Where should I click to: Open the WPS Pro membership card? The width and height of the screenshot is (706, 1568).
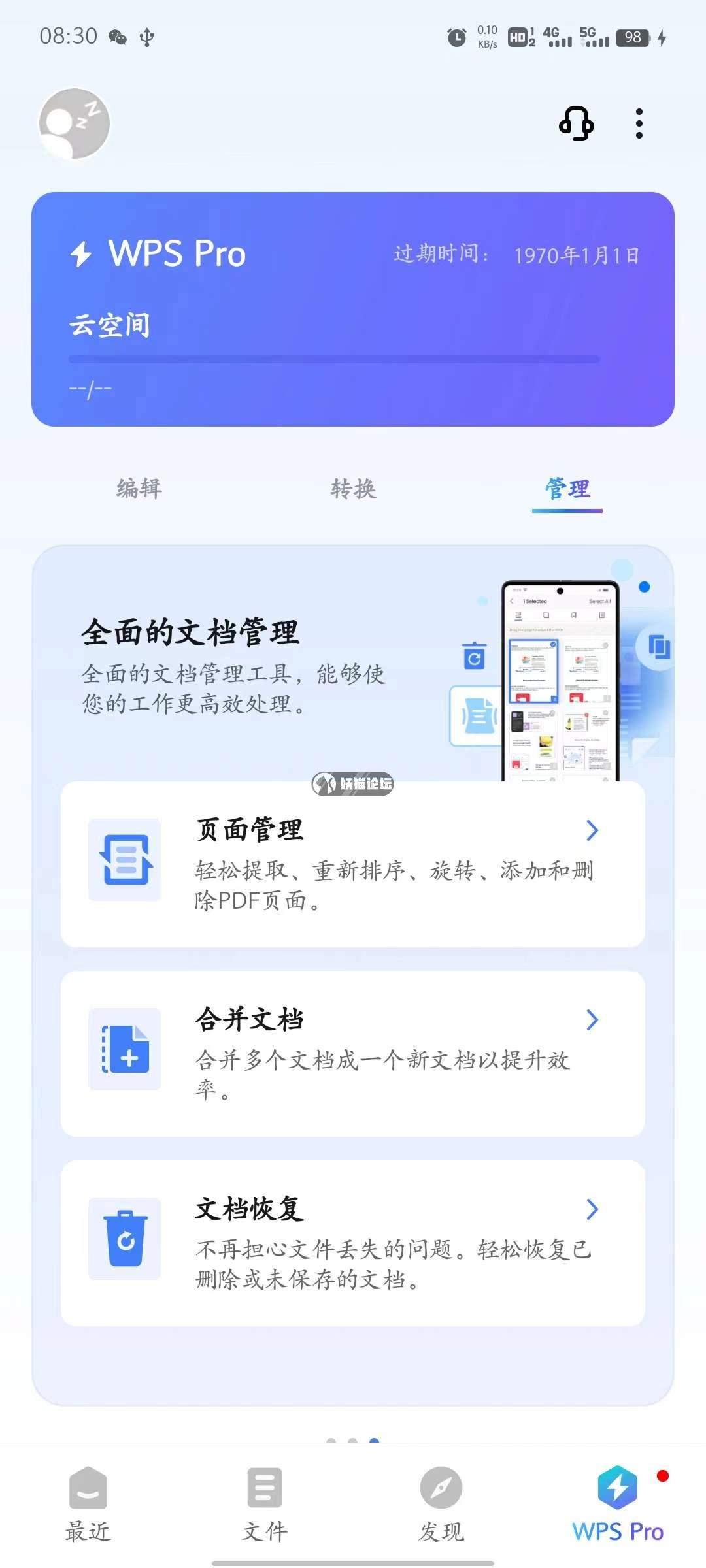coord(353,309)
